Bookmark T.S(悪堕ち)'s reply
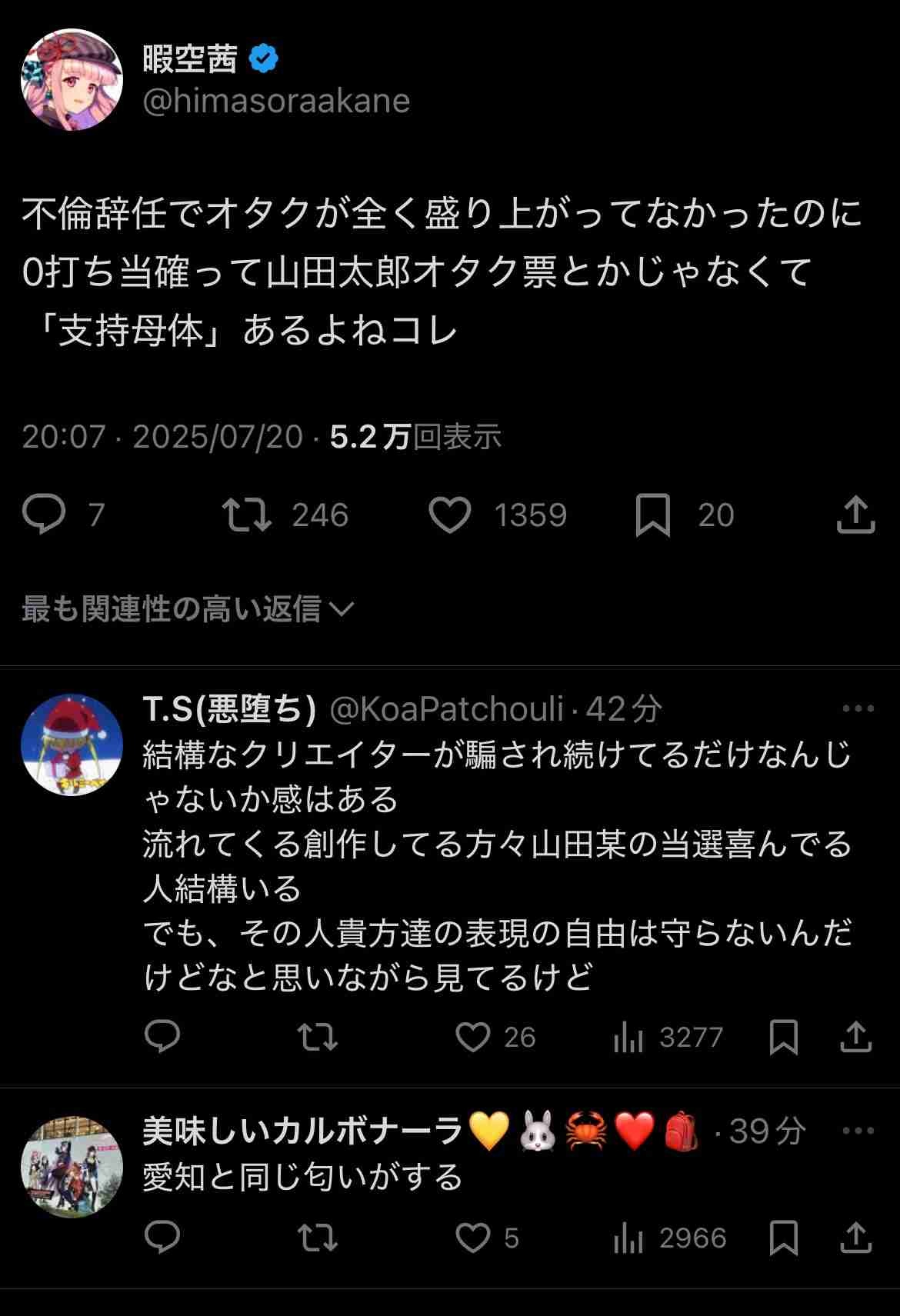This screenshot has height=1316, width=900. point(783,1037)
